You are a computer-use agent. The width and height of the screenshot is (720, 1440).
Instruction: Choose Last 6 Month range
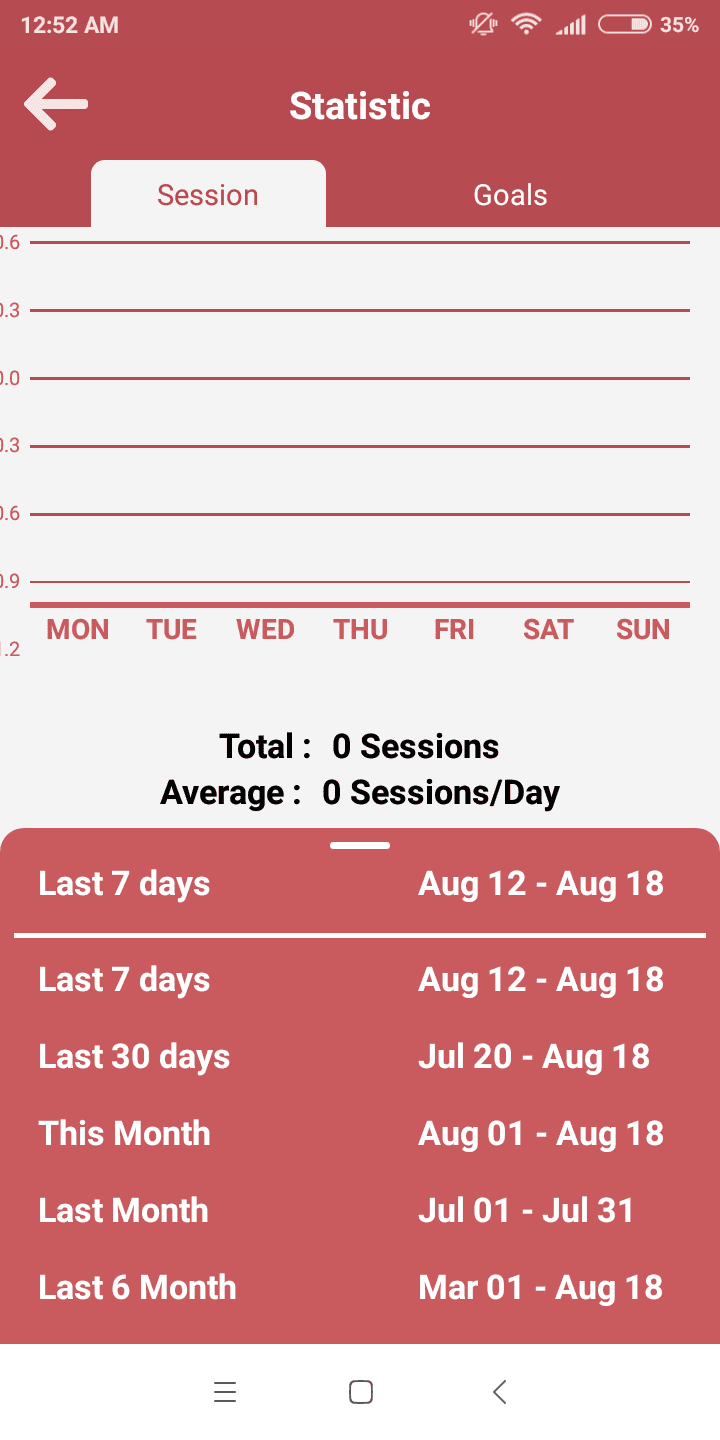(360, 1288)
